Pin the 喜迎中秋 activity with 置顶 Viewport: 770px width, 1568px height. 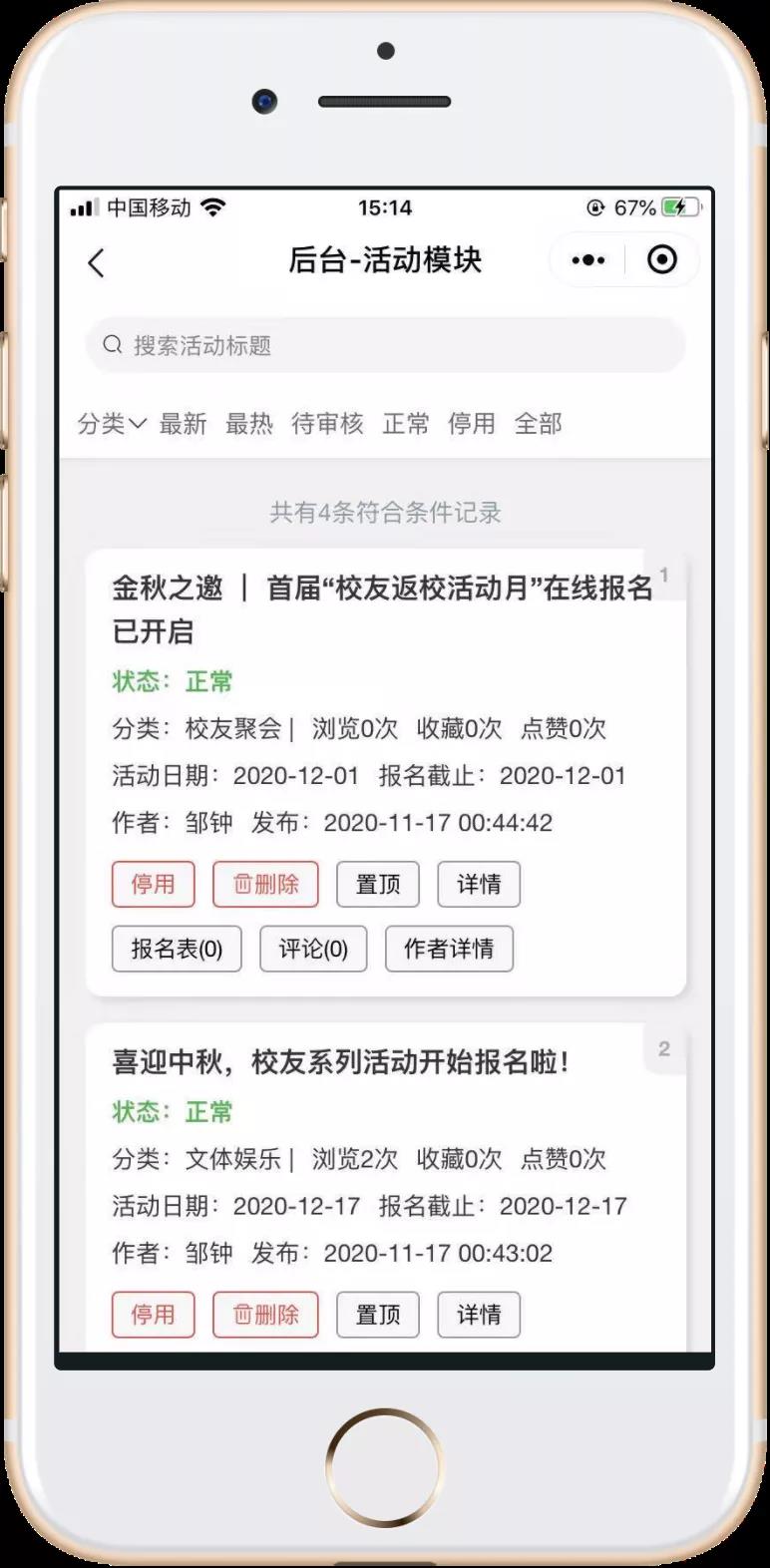[378, 1315]
